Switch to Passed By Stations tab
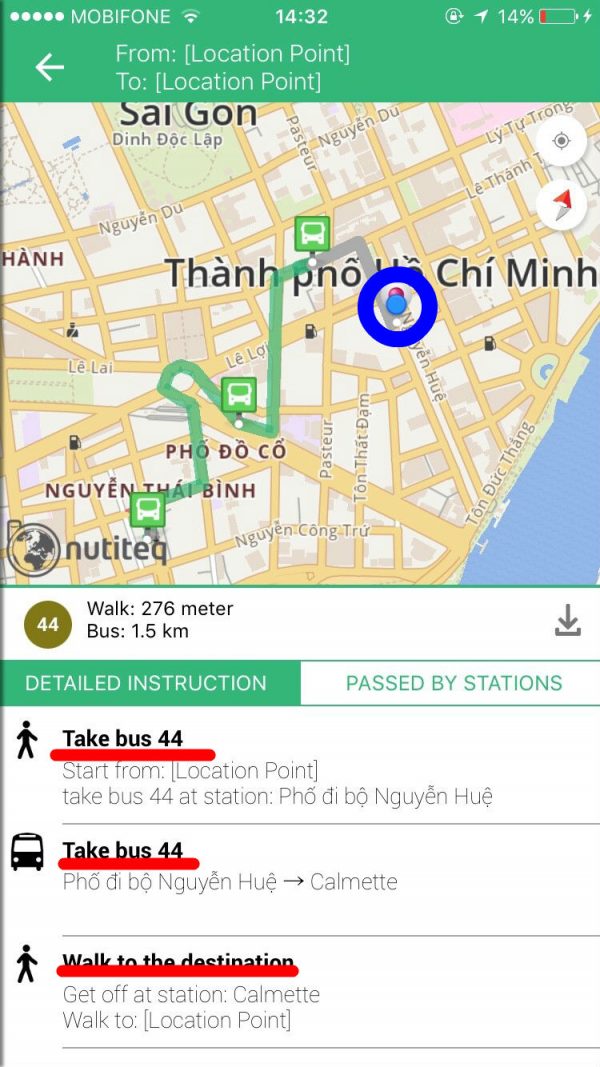Viewport: 600px width, 1067px height. click(453, 684)
